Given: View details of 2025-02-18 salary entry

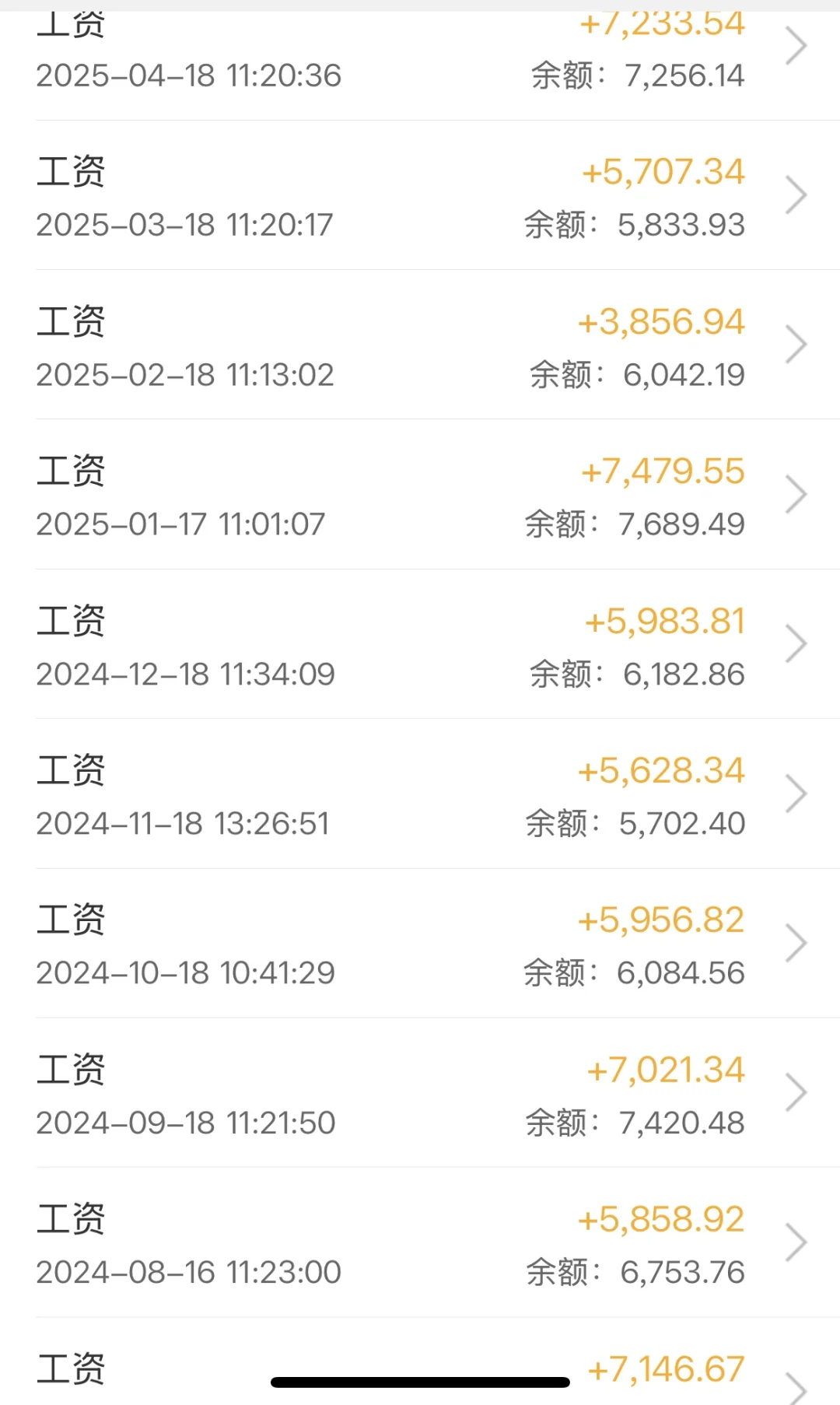Looking at the screenshot, I should click(x=420, y=346).
